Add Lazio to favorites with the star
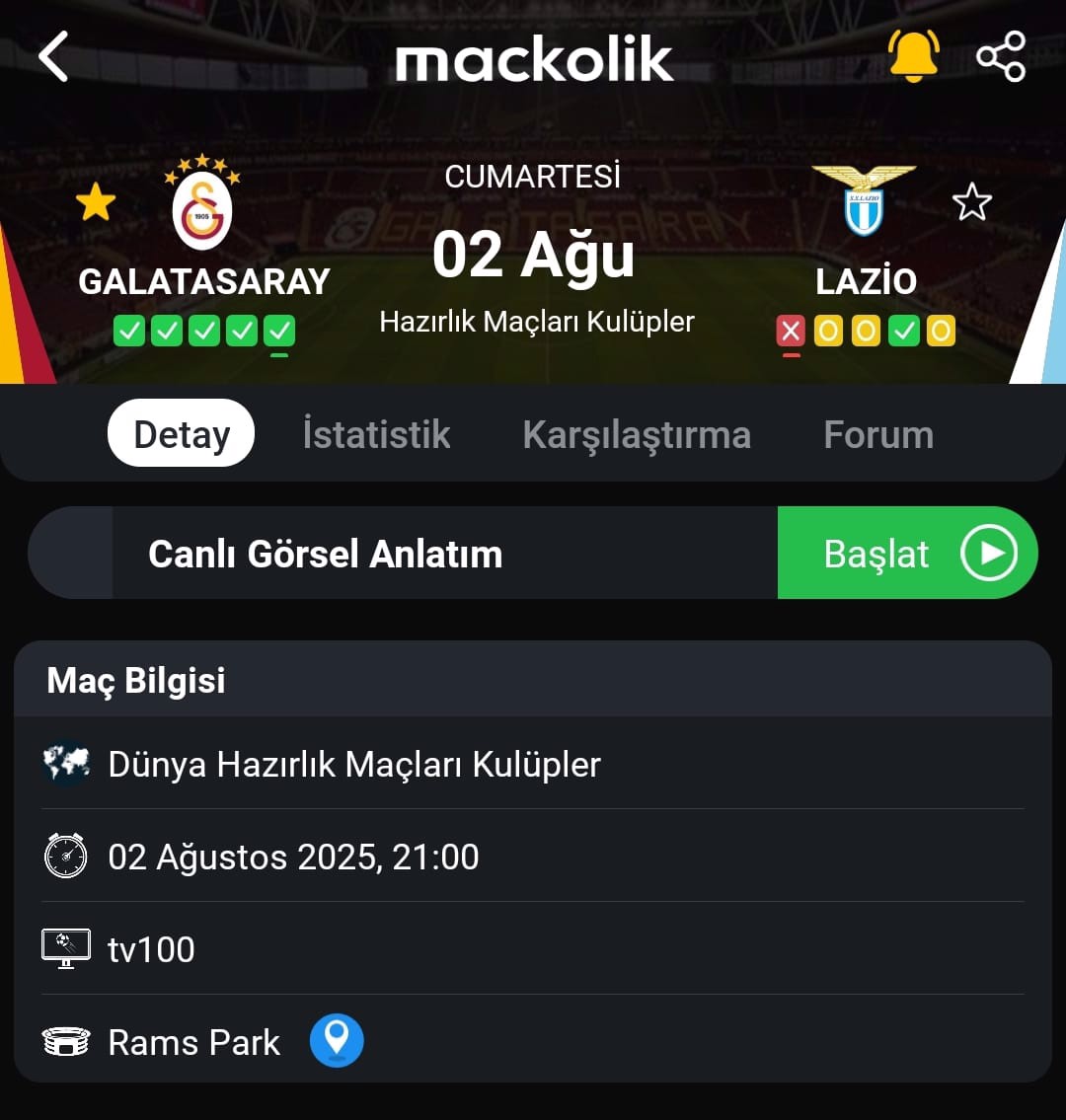This screenshot has width=1066, height=1120. pos(971,203)
